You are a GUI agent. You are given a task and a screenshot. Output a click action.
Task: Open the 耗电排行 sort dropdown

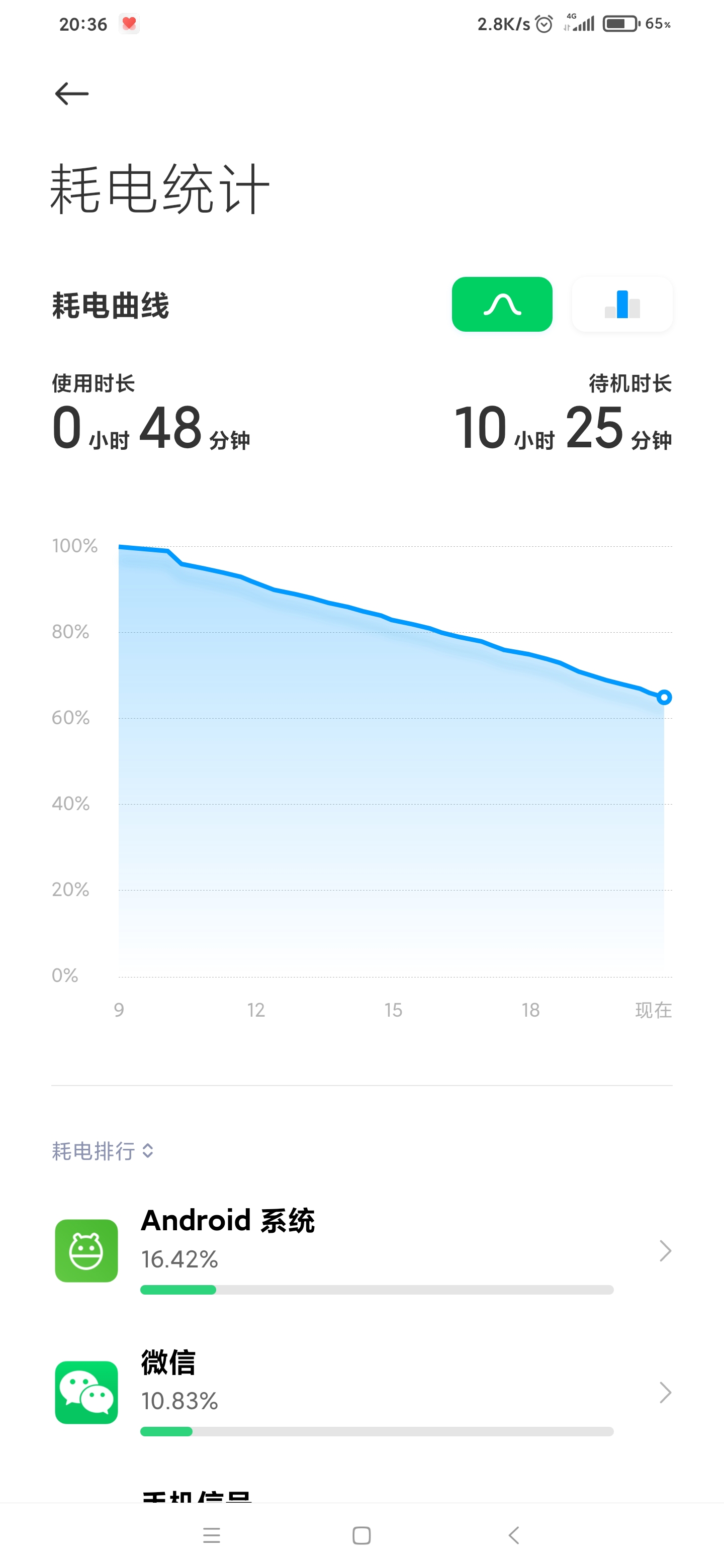(x=102, y=1151)
